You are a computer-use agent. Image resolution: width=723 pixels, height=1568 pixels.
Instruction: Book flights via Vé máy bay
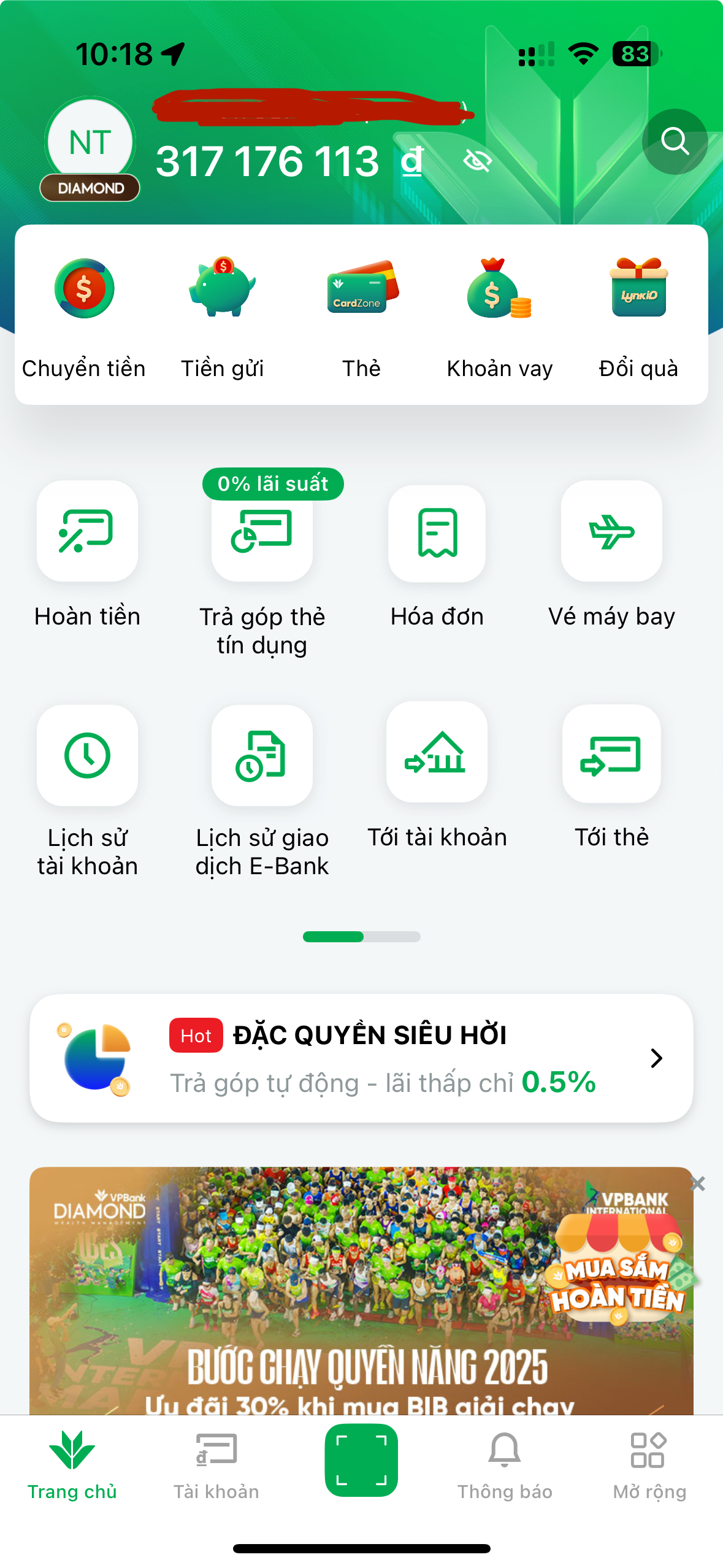coord(611,532)
